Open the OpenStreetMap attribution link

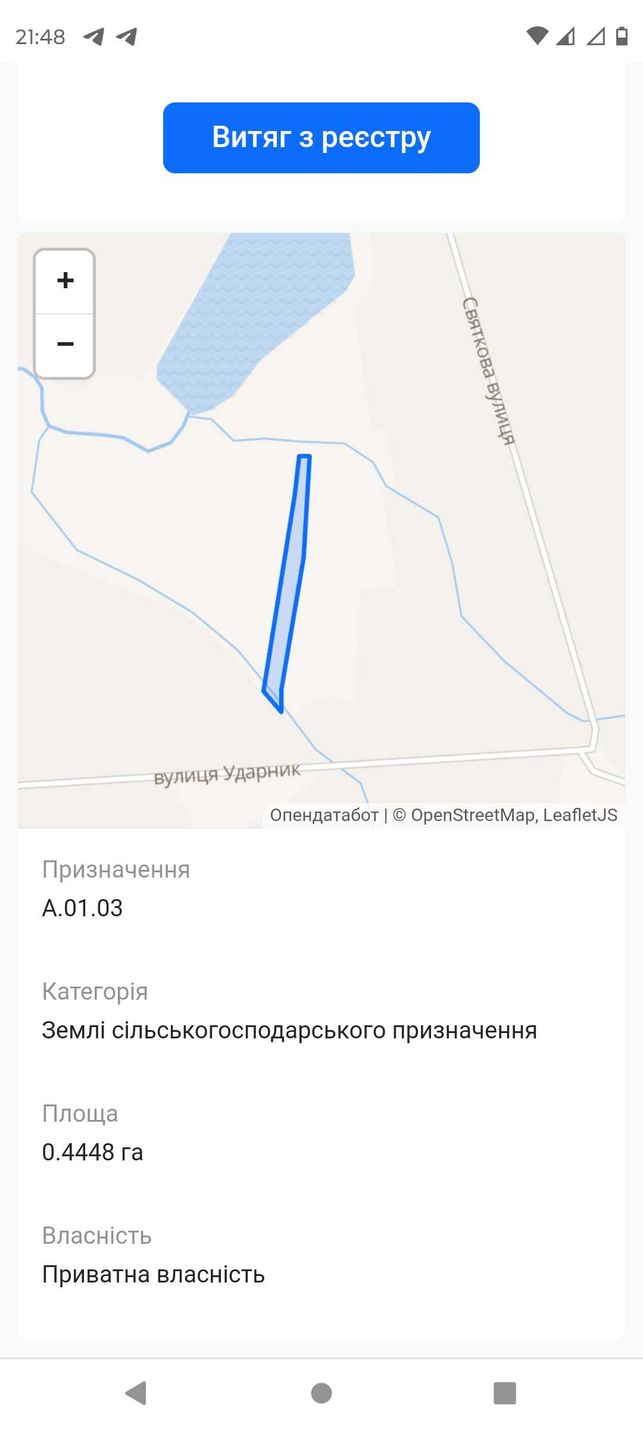coord(473,815)
